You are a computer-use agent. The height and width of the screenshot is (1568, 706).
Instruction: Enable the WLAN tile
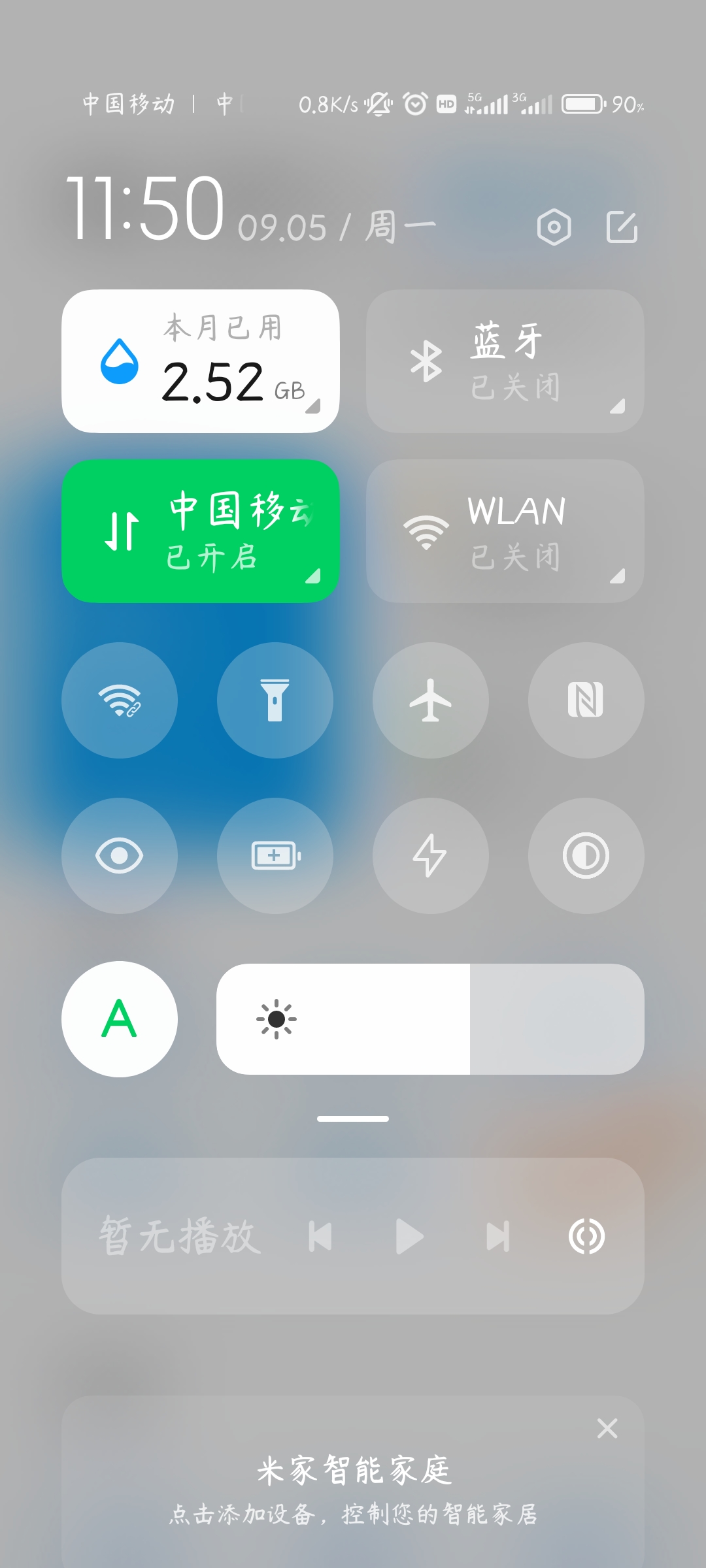point(505,531)
